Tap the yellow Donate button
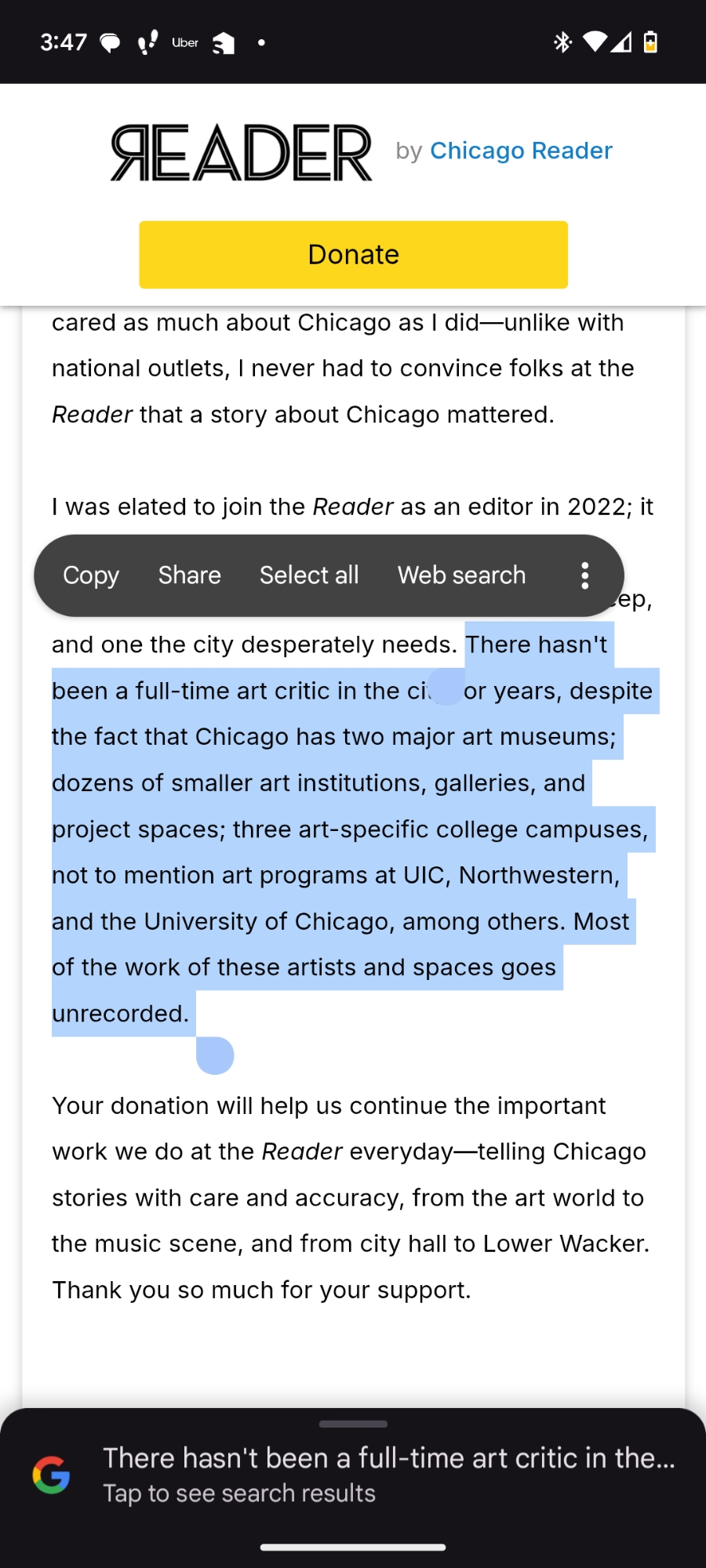This screenshot has width=706, height=1568. [353, 255]
